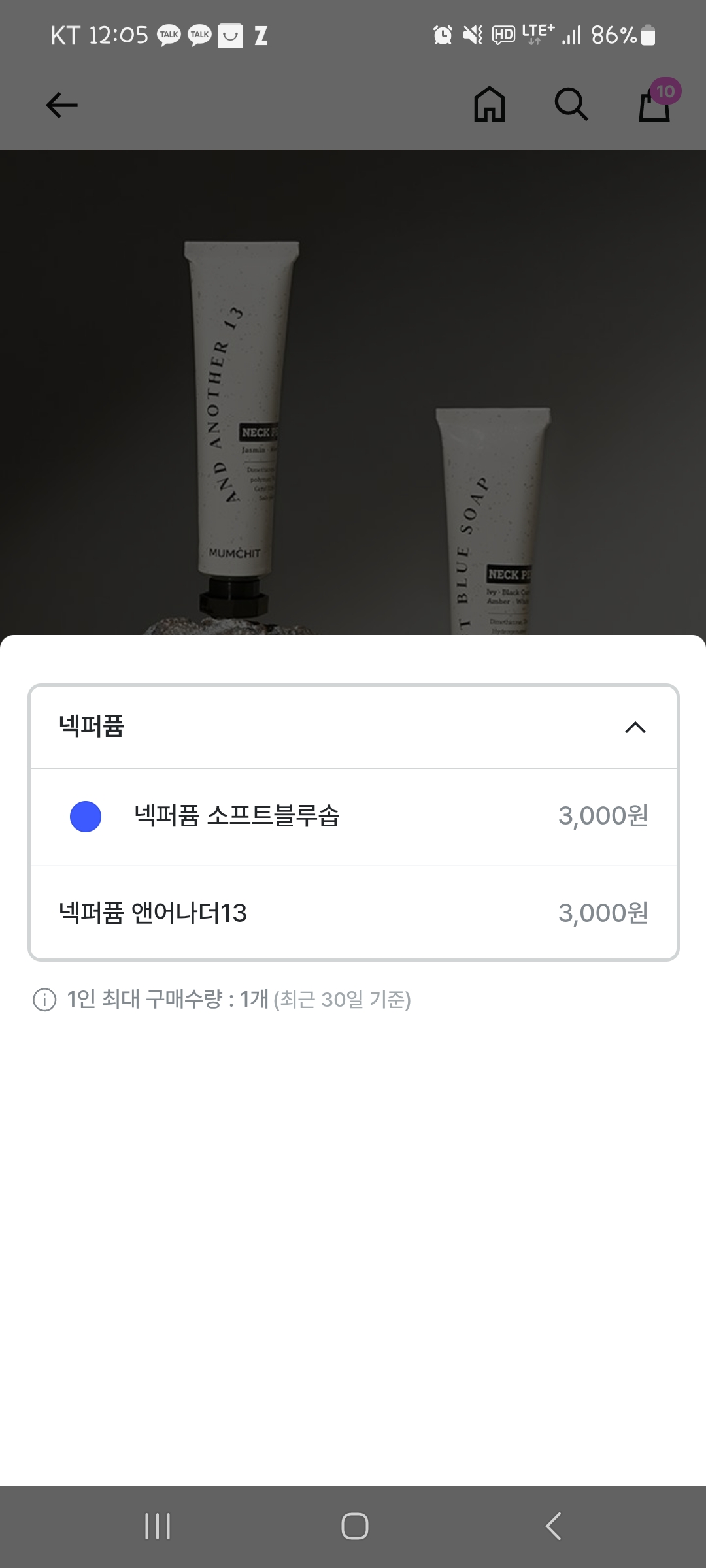Choose the 넥퍼퓸 앤어나더13 option
Viewport: 706px width, 1568px height.
click(x=353, y=913)
